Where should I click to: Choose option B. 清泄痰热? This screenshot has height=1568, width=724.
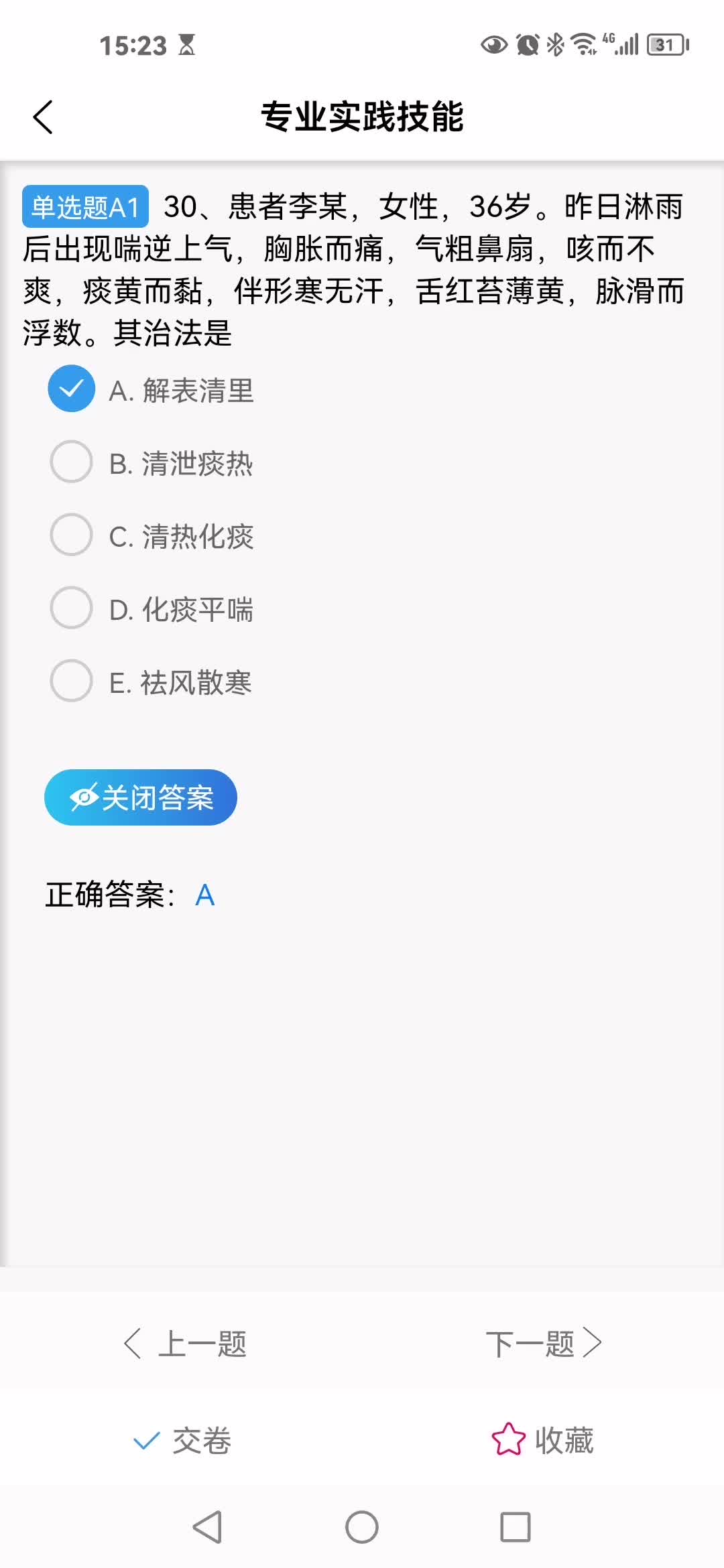[x=152, y=463]
